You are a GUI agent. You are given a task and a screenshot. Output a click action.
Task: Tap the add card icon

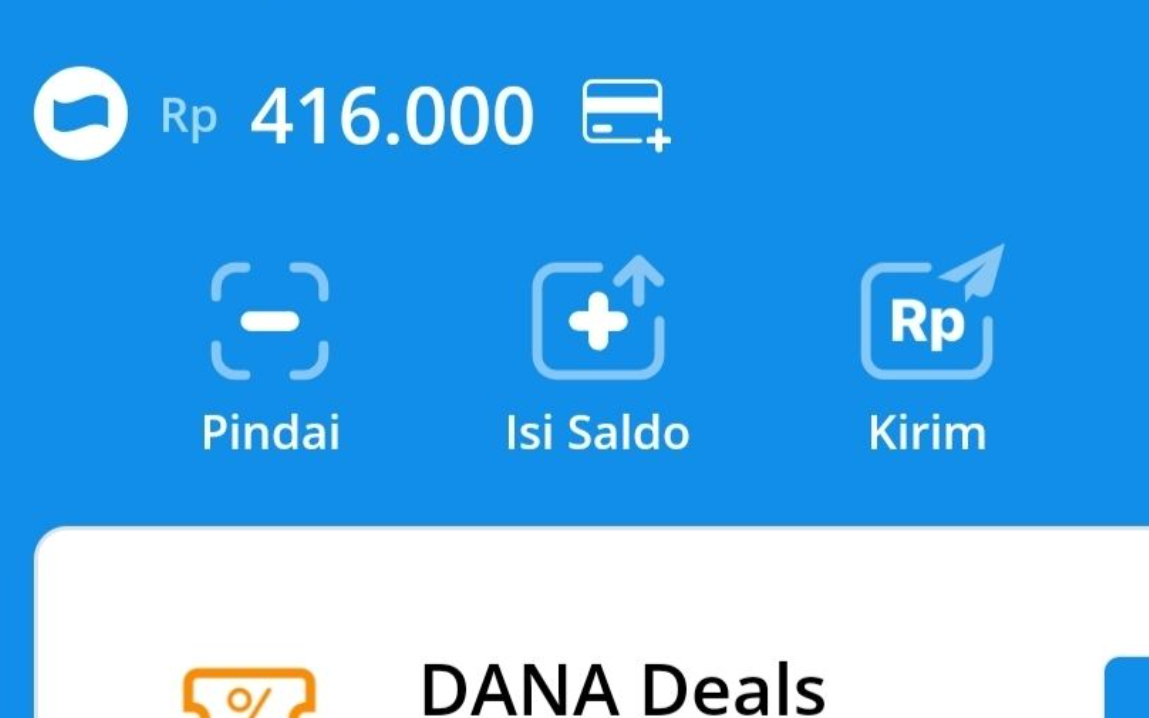[626, 114]
